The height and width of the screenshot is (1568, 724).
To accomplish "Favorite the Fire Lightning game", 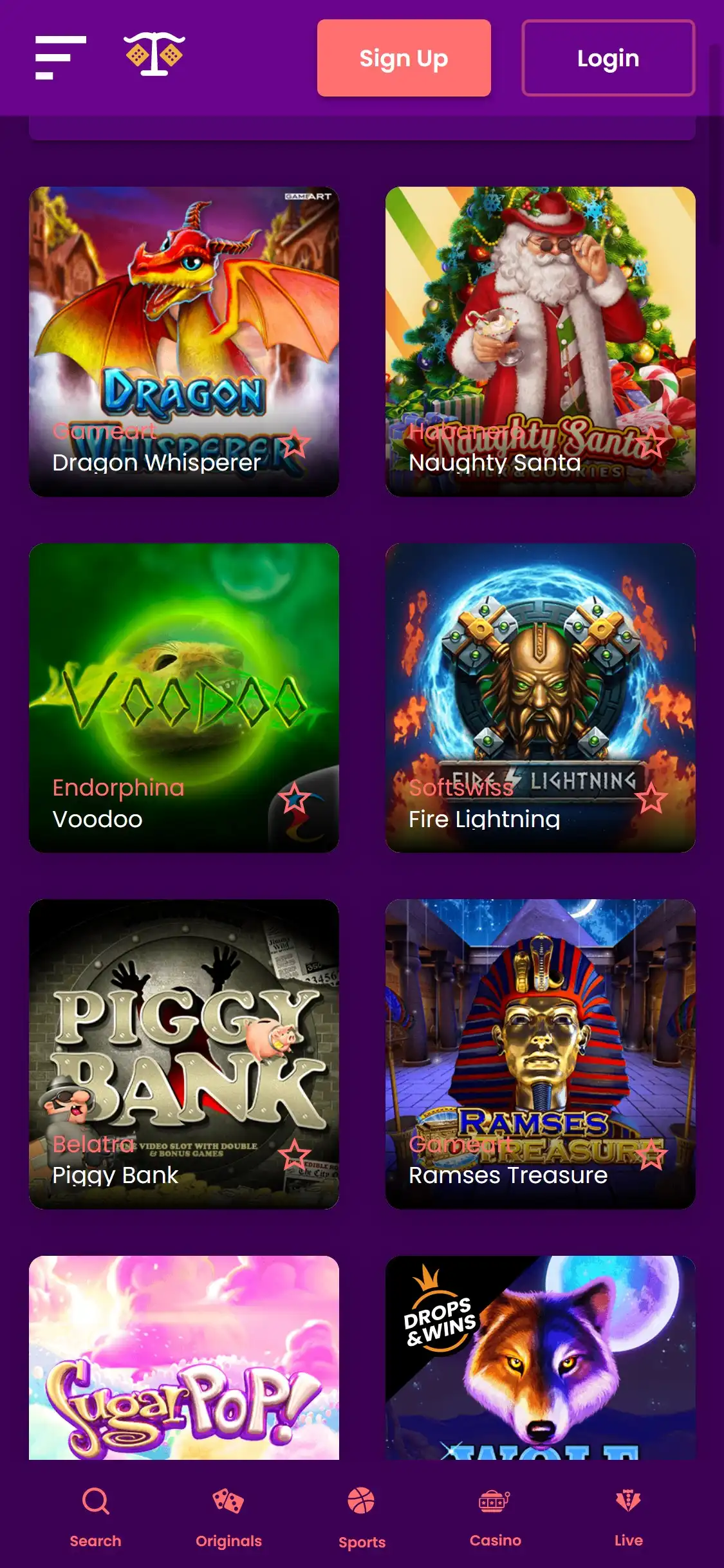I will click(x=651, y=799).
